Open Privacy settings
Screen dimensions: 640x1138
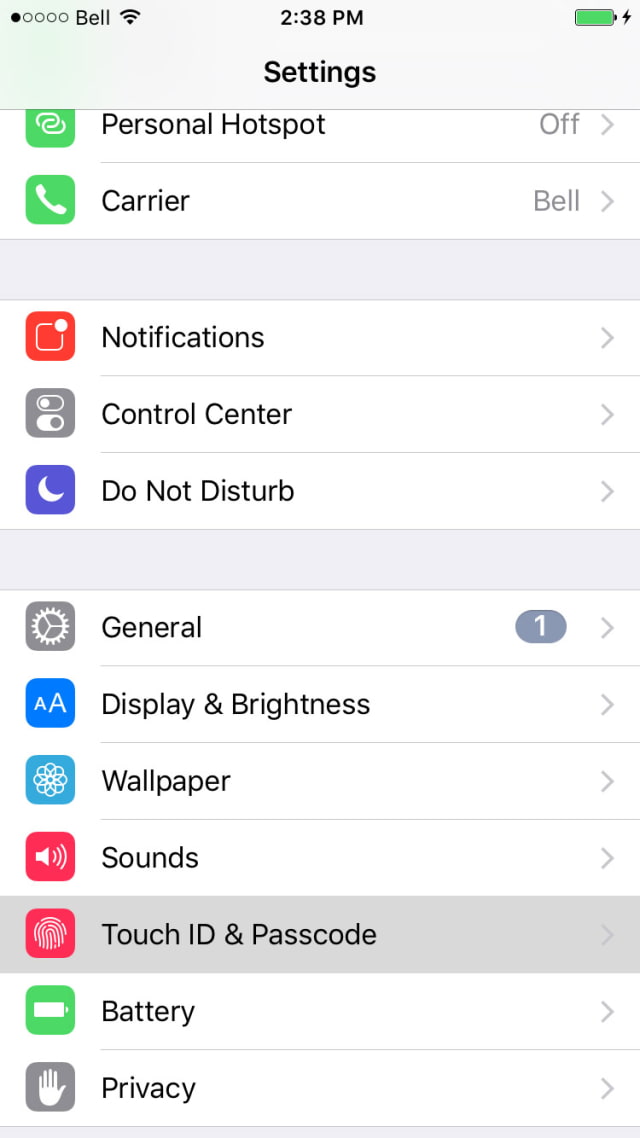point(320,1088)
